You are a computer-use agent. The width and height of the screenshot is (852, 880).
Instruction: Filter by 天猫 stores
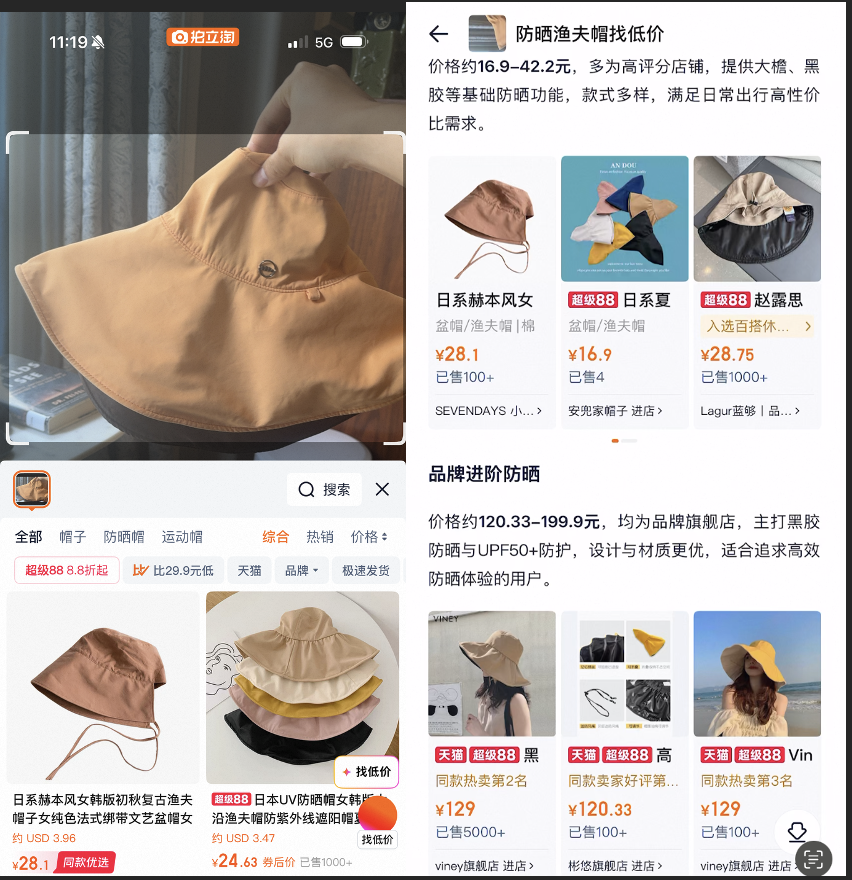249,570
